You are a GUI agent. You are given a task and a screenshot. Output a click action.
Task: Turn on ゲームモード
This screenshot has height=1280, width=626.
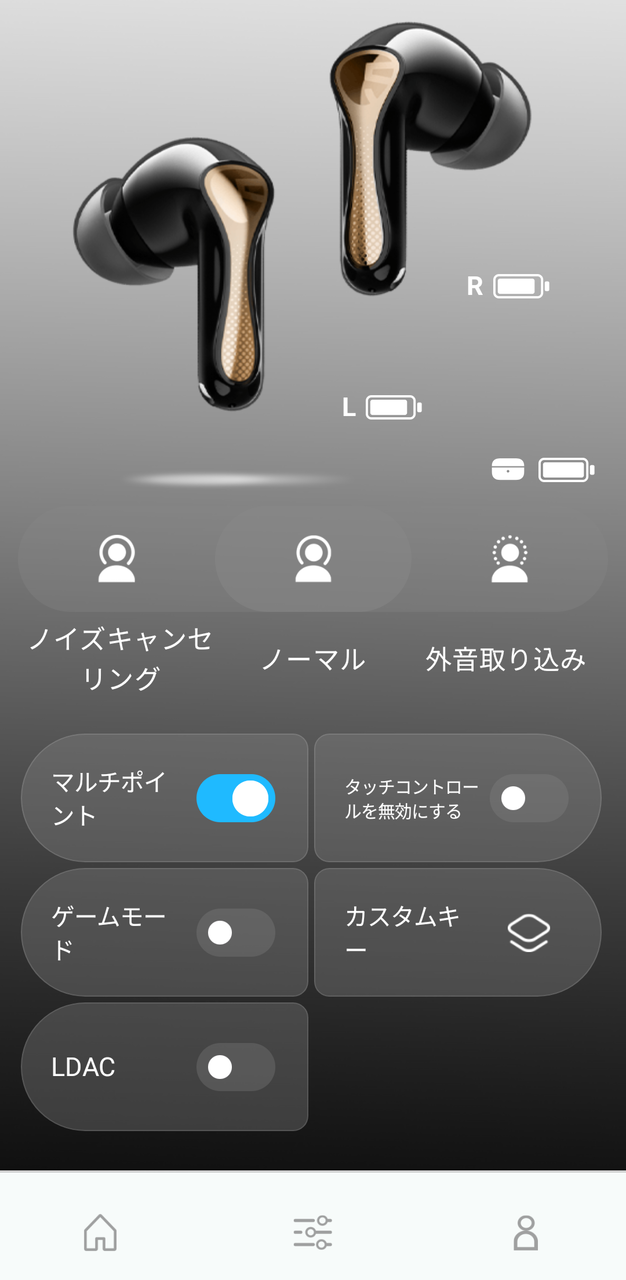[235, 933]
